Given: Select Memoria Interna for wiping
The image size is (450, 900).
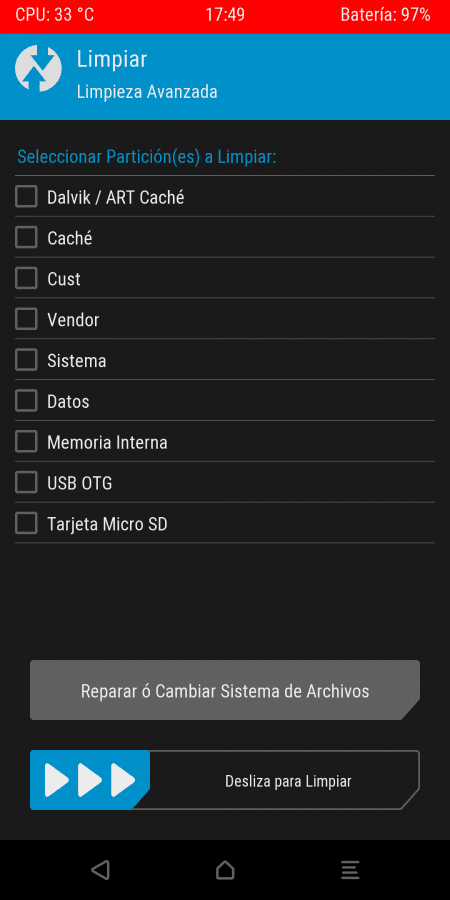Looking at the screenshot, I should 26,441.
